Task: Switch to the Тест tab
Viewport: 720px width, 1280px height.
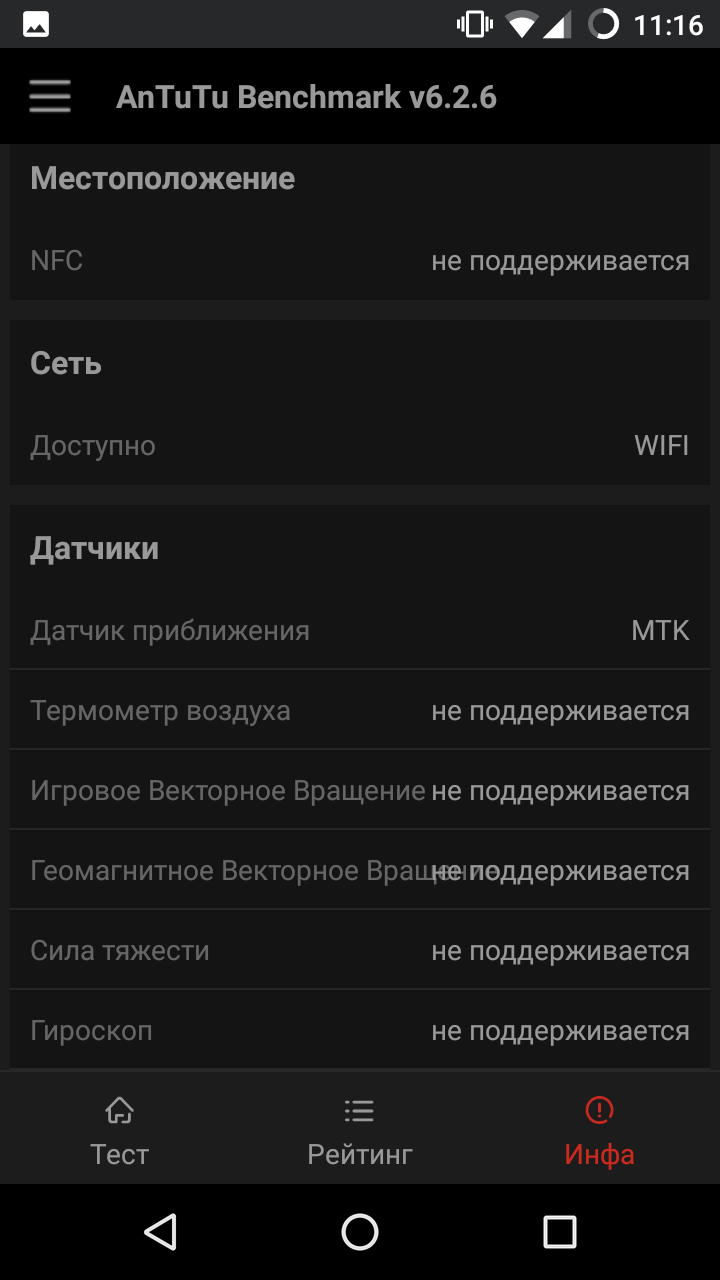Action: [x=120, y=1130]
